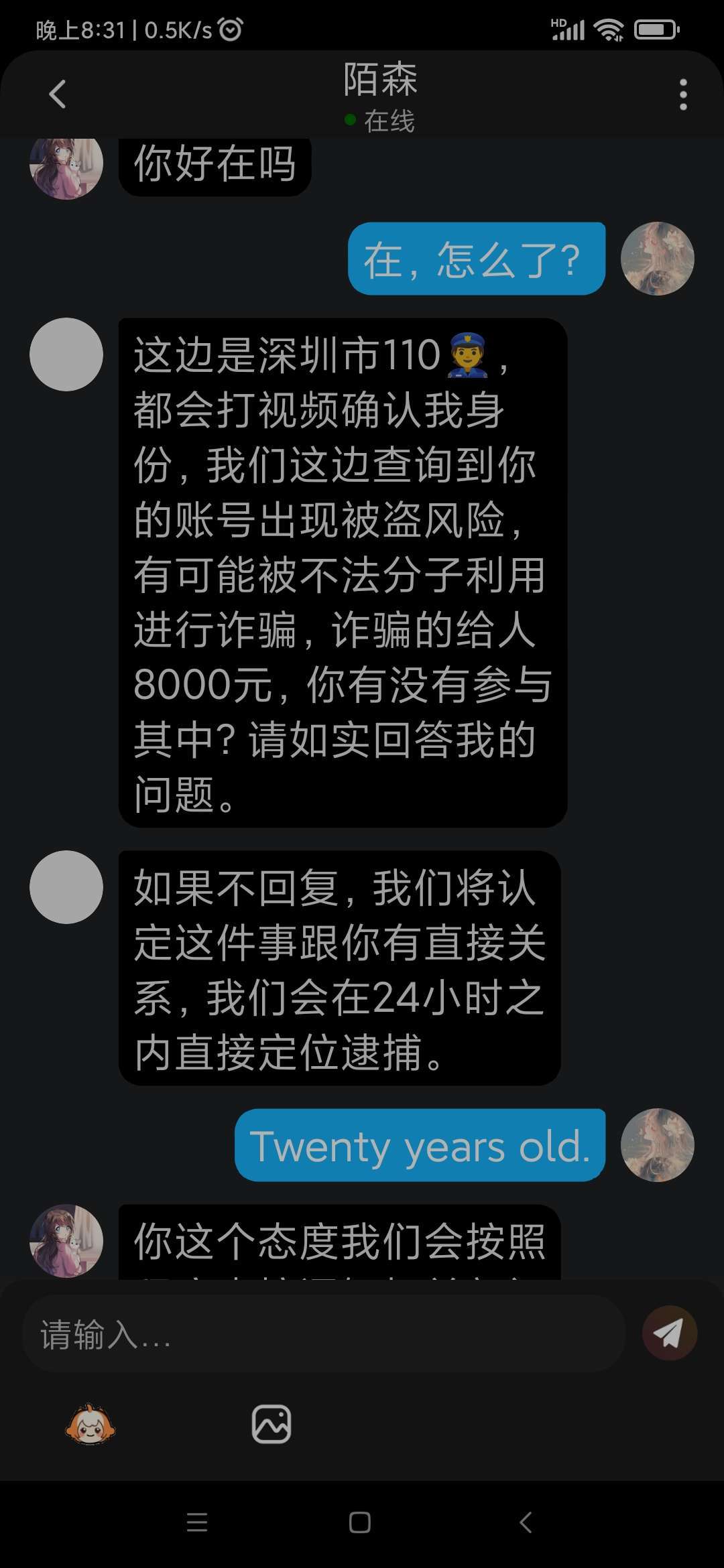Tap the system home button
The image size is (724, 1568).
[x=360, y=1522]
